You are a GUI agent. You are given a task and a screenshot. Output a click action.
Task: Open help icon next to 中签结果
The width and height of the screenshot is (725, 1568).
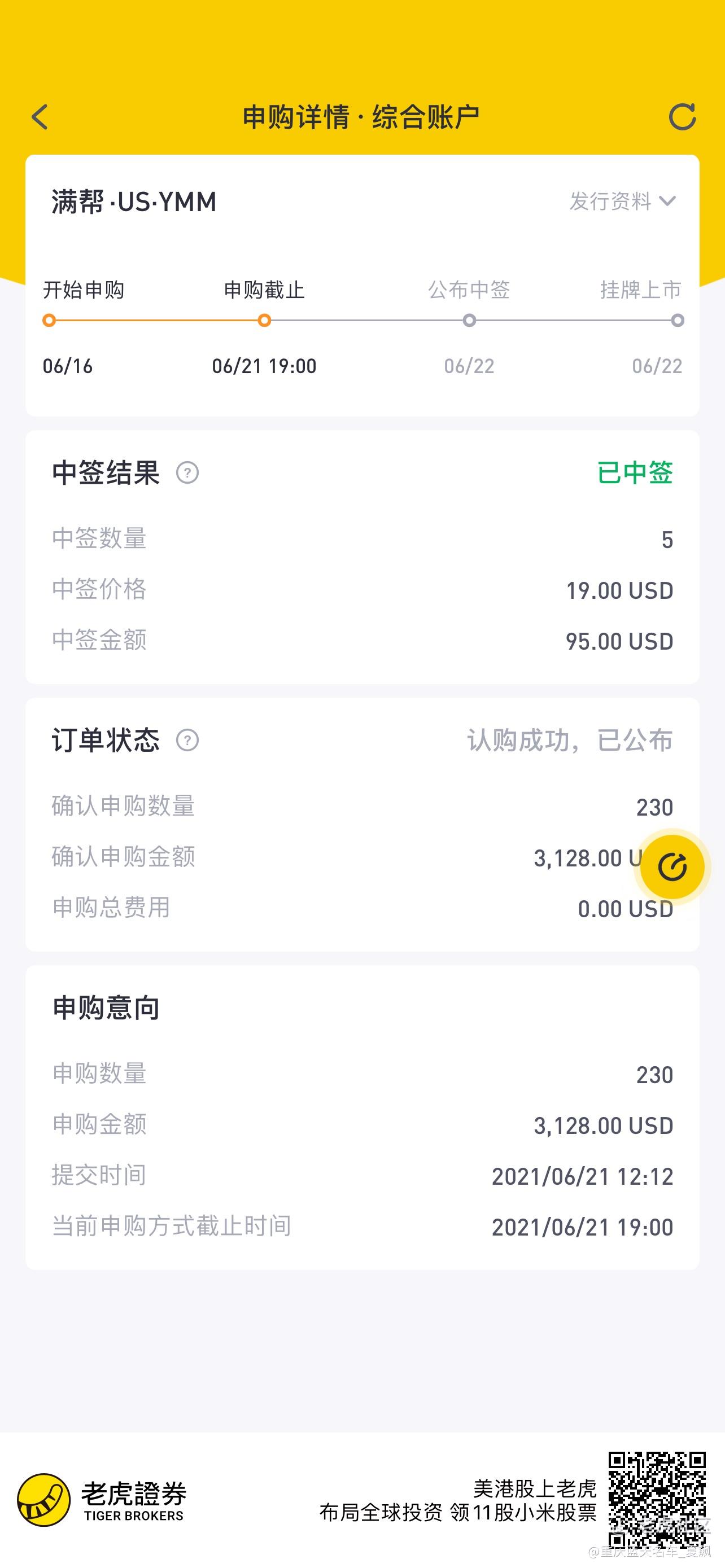tap(187, 472)
